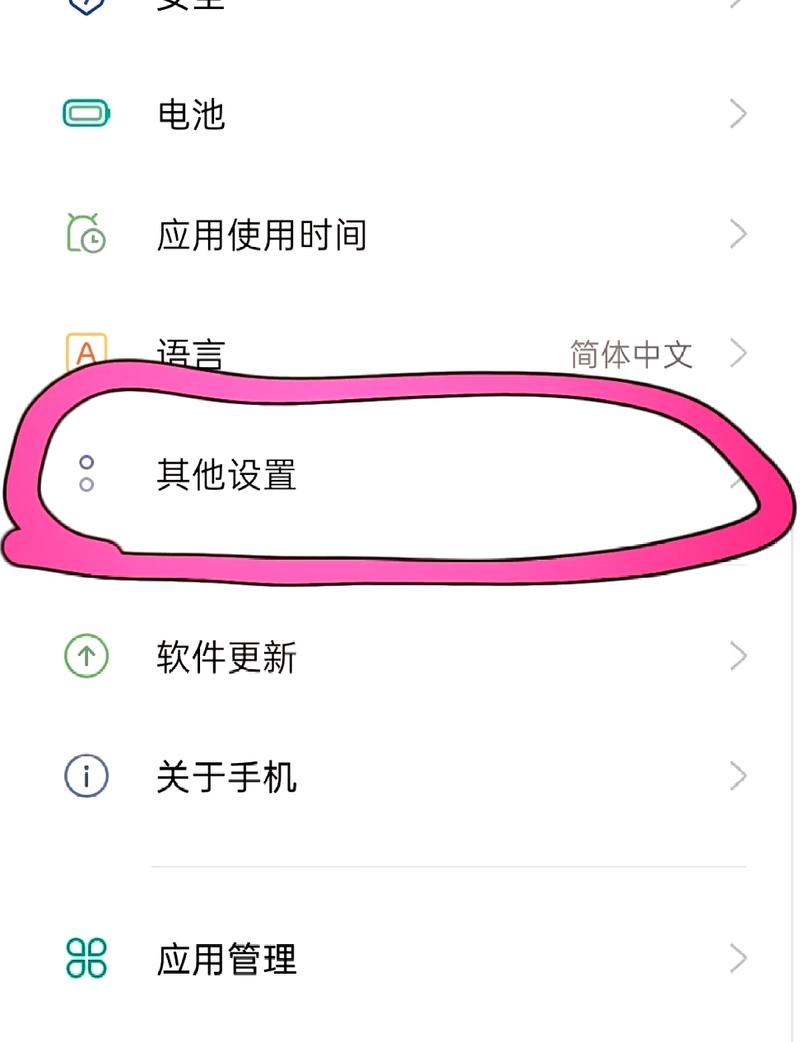Tap the shield icon at the top
Image resolution: width=800 pixels, height=1042 pixels.
pos(85,6)
